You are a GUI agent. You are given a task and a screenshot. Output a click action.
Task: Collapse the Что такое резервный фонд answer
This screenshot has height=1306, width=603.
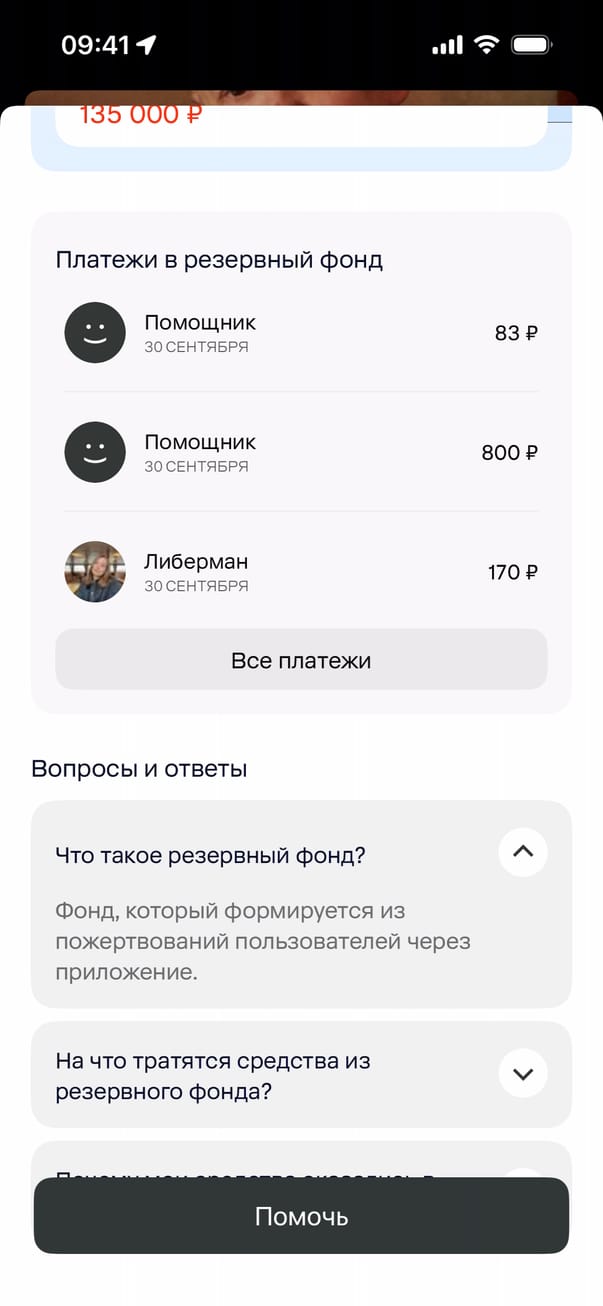[x=522, y=853]
